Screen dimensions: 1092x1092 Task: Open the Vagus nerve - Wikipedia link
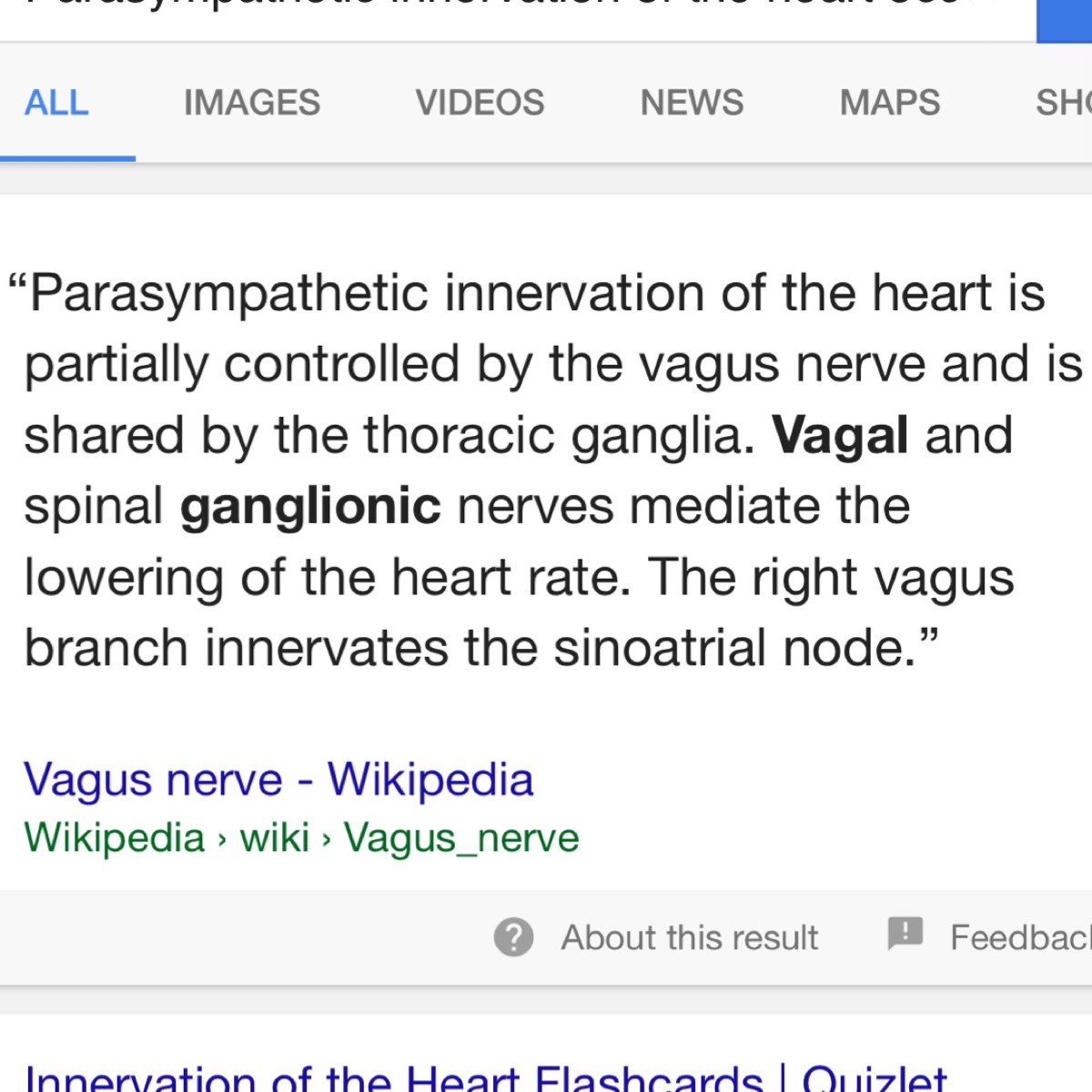pos(278,780)
